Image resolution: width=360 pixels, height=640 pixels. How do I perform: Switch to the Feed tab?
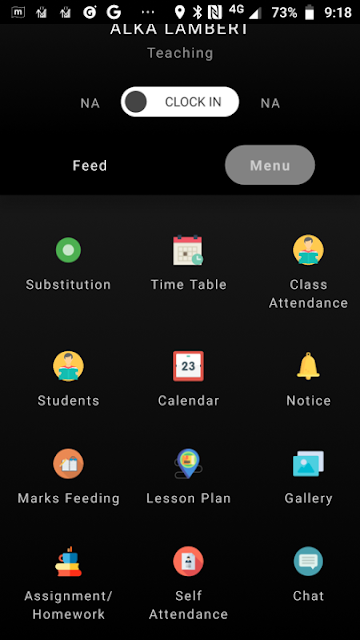pyautogui.click(x=90, y=165)
